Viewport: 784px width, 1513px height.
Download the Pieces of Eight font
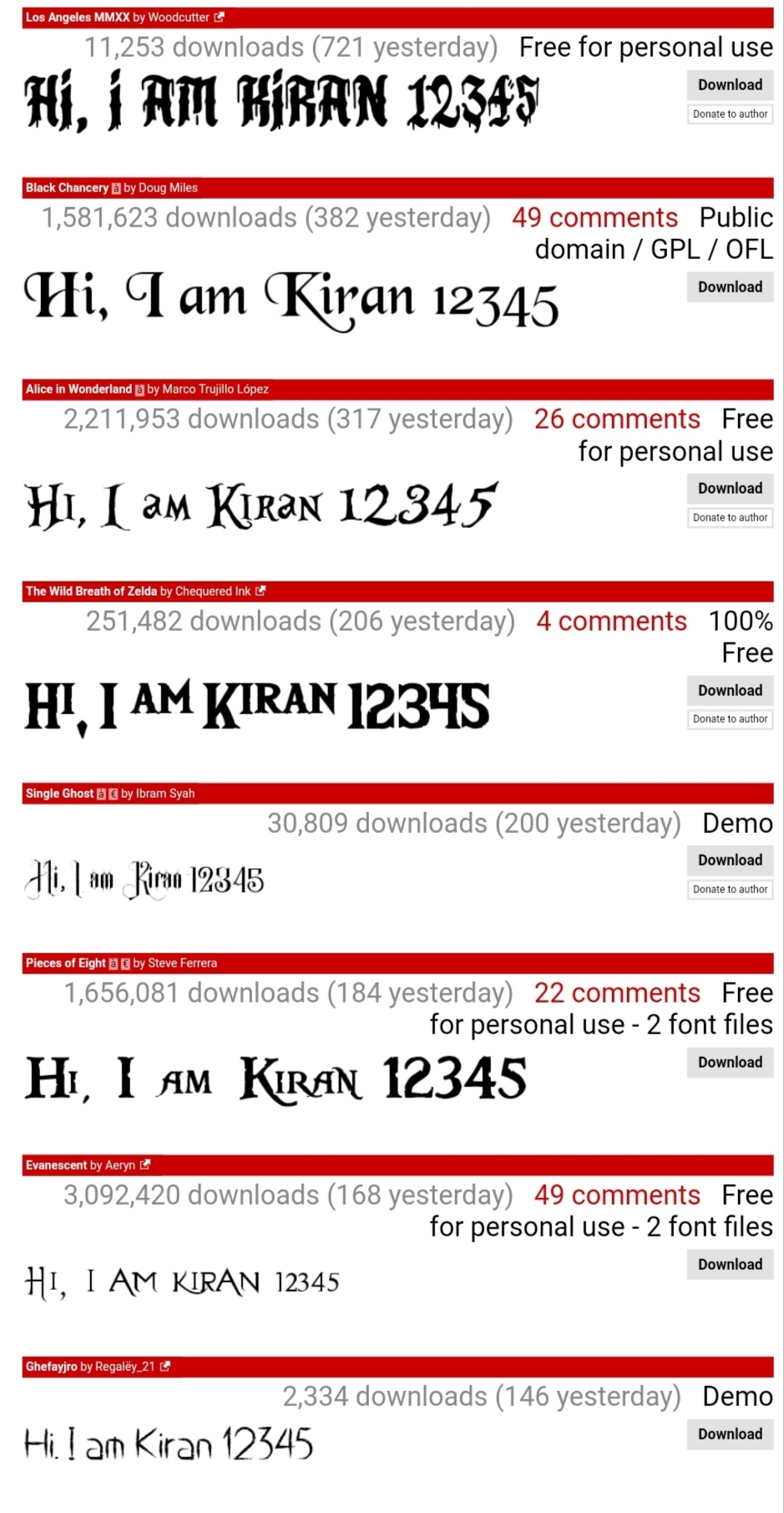730,1062
